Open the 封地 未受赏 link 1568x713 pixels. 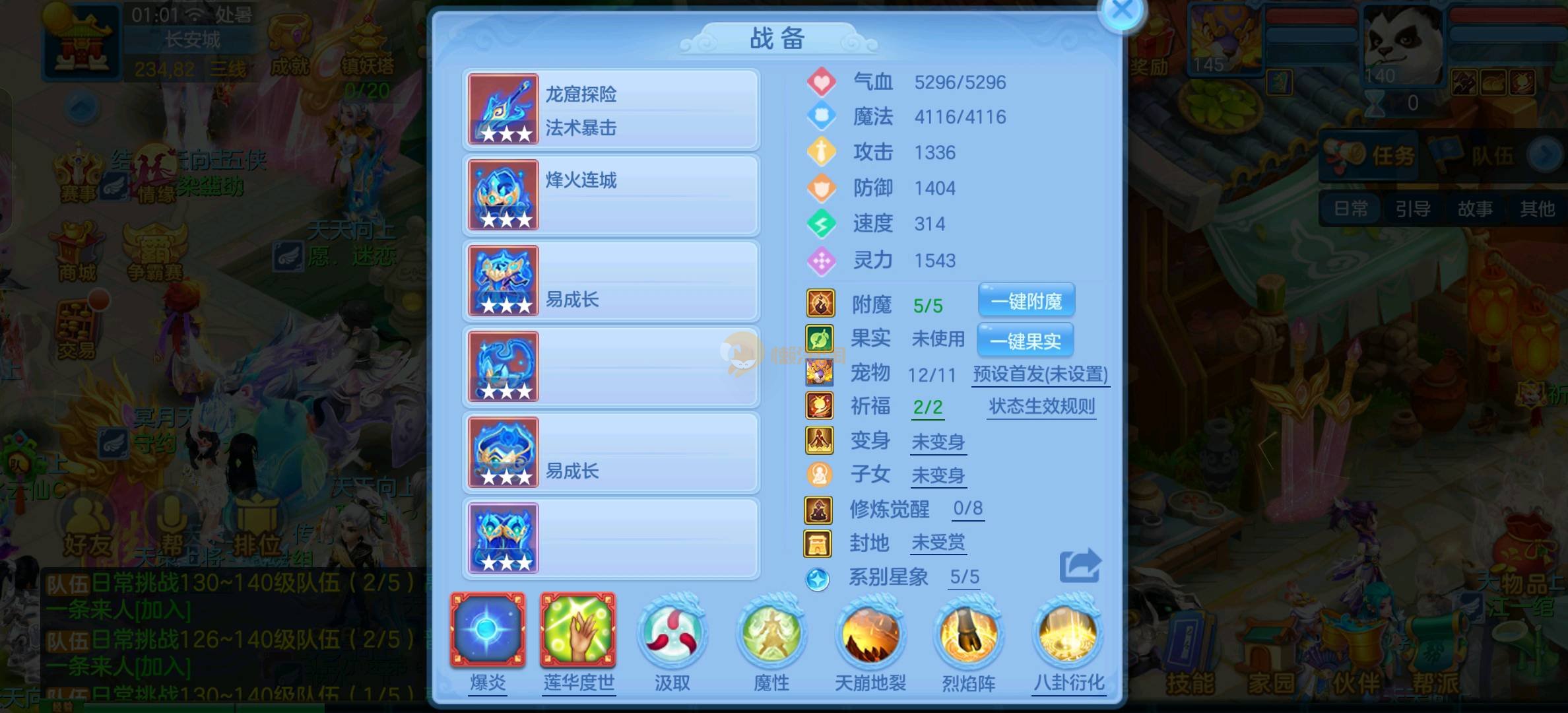click(938, 543)
